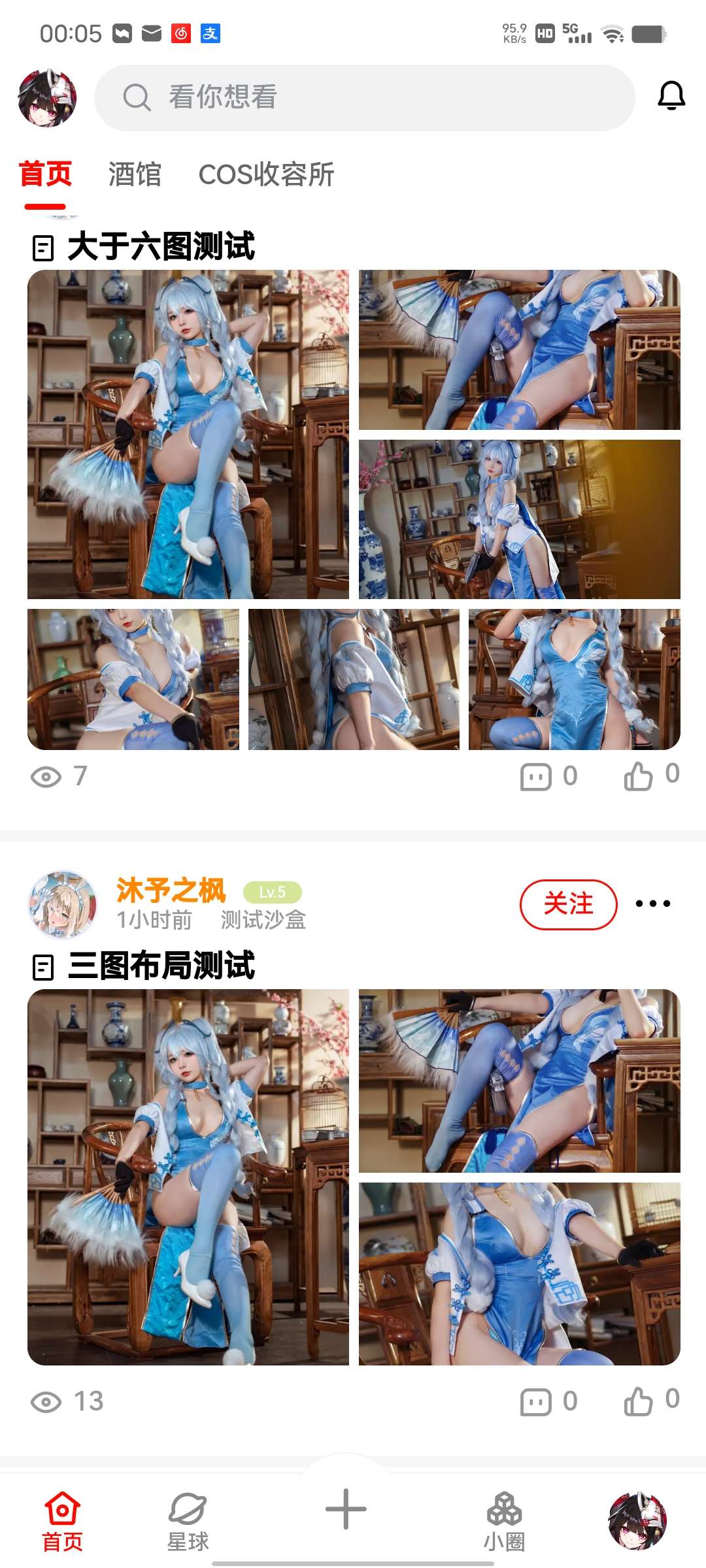Go to the 星球 tab
Screen dimensions: 706x1568
(188, 1521)
